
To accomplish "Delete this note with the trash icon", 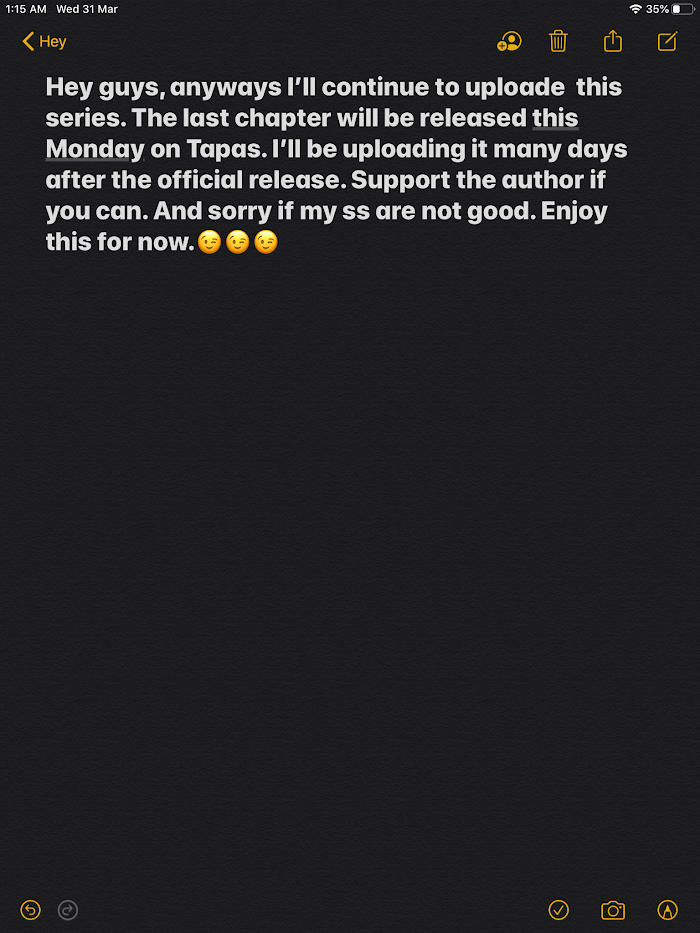I will point(558,42).
